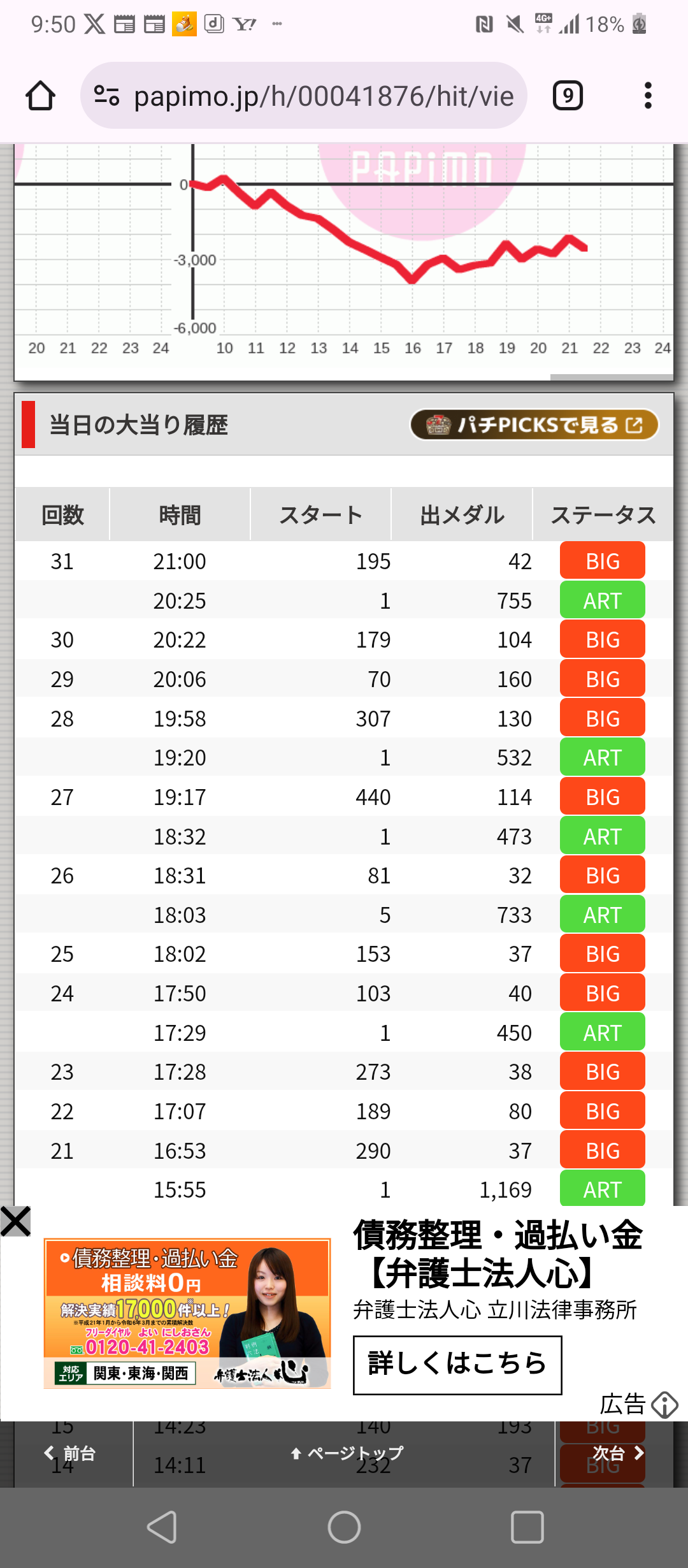The width and height of the screenshot is (688, 1568).
Task: Tap 詳しくはこちら in the ad
Action: [457, 1364]
